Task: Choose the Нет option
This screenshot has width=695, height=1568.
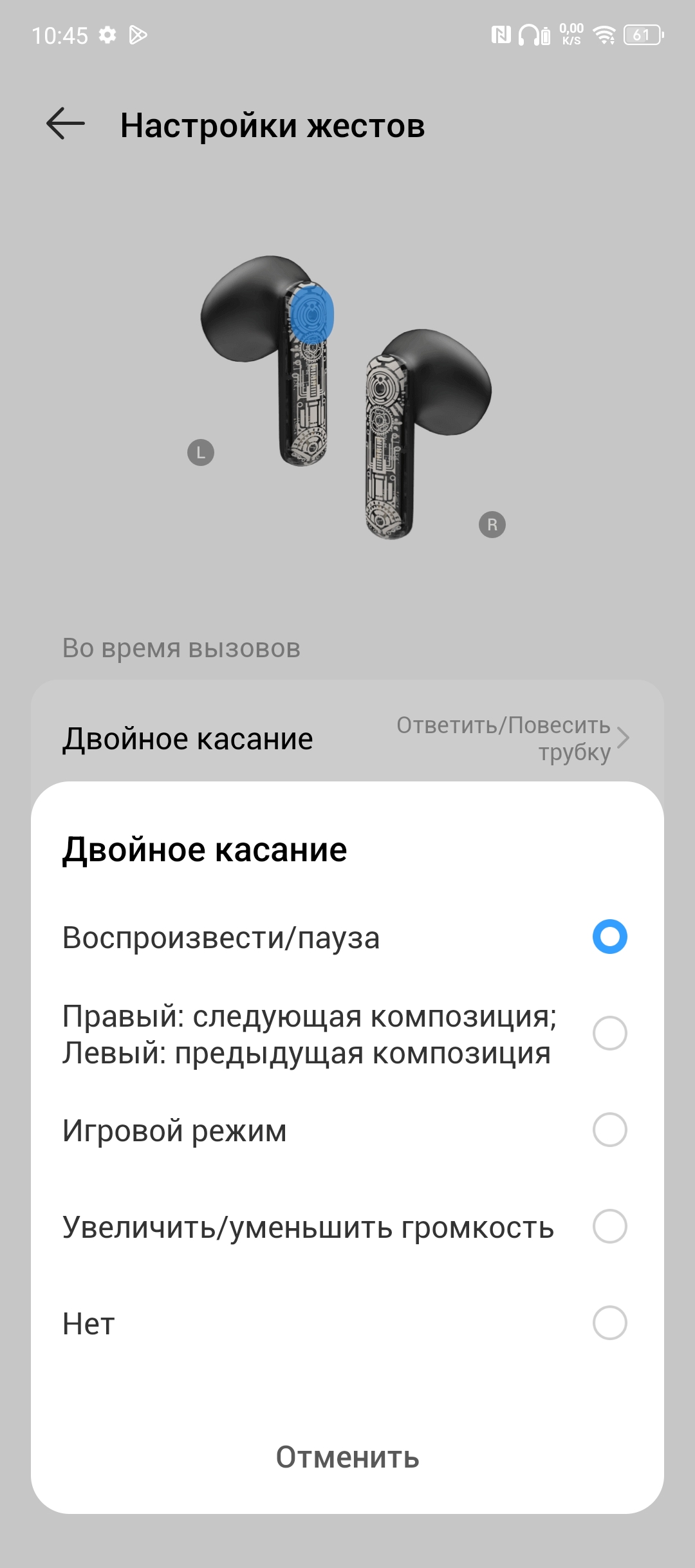Action: pyautogui.click(x=609, y=1323)
